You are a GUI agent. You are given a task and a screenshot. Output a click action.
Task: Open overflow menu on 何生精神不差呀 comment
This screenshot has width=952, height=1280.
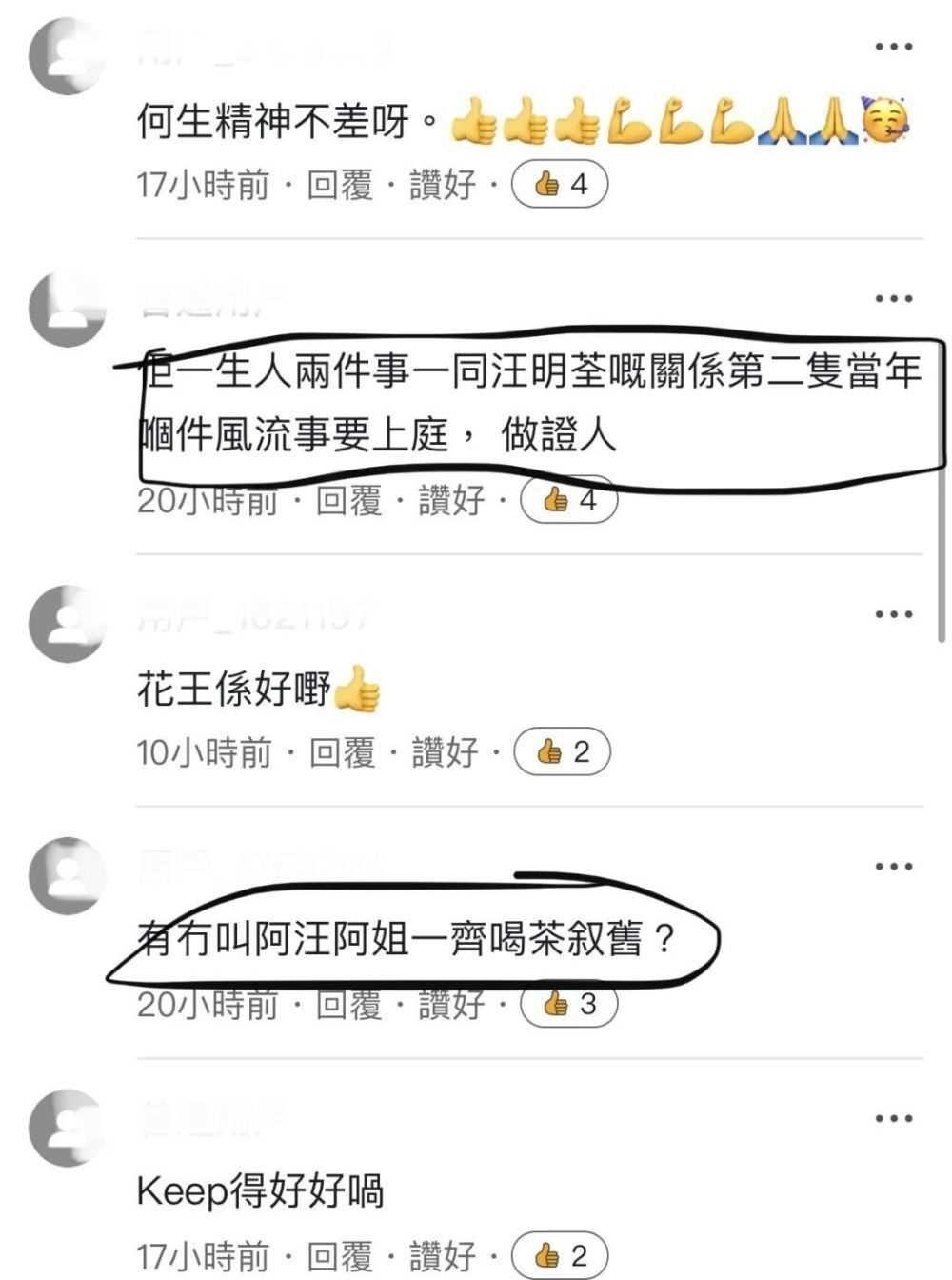click(893, 46)
